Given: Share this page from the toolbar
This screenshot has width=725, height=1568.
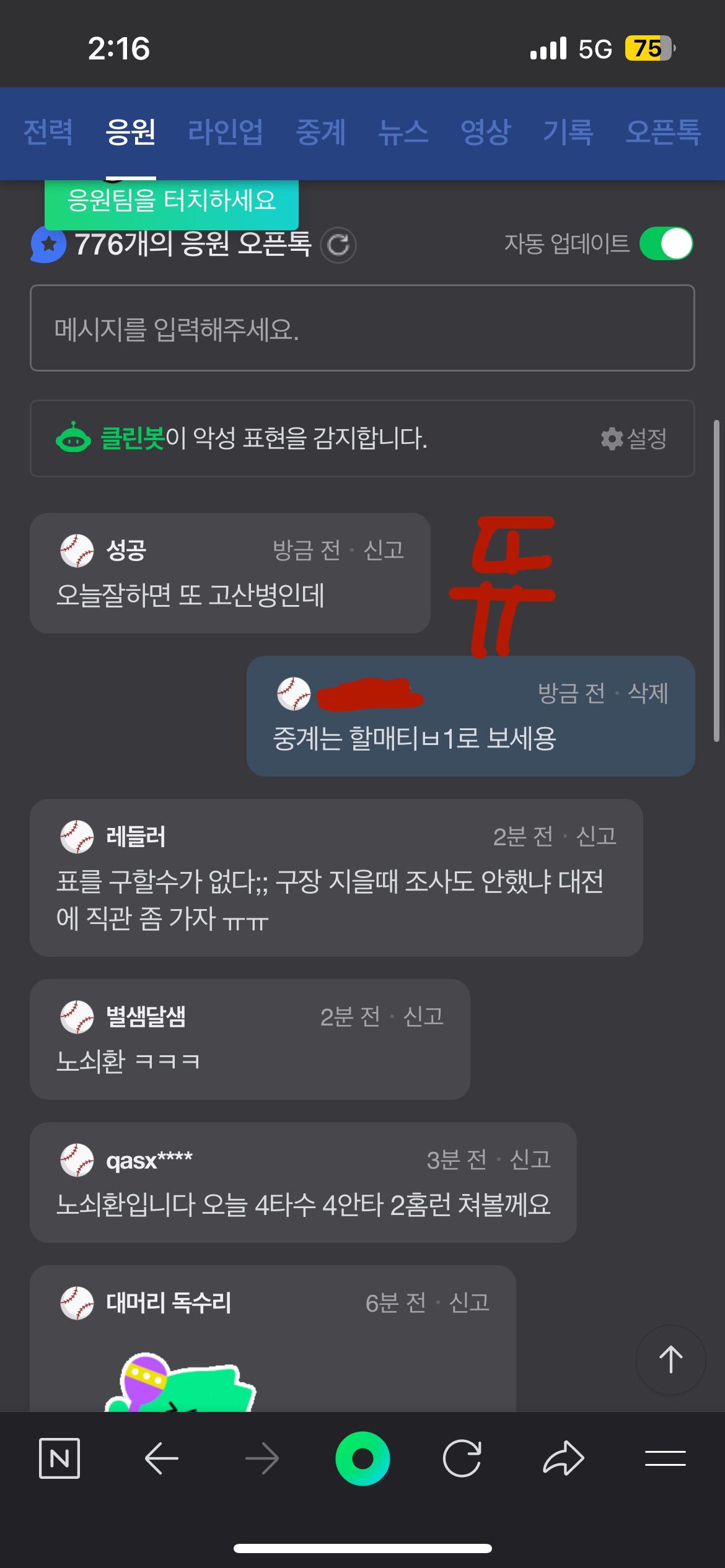Looking at the screenshot, I should click(x=563, y=1458).
